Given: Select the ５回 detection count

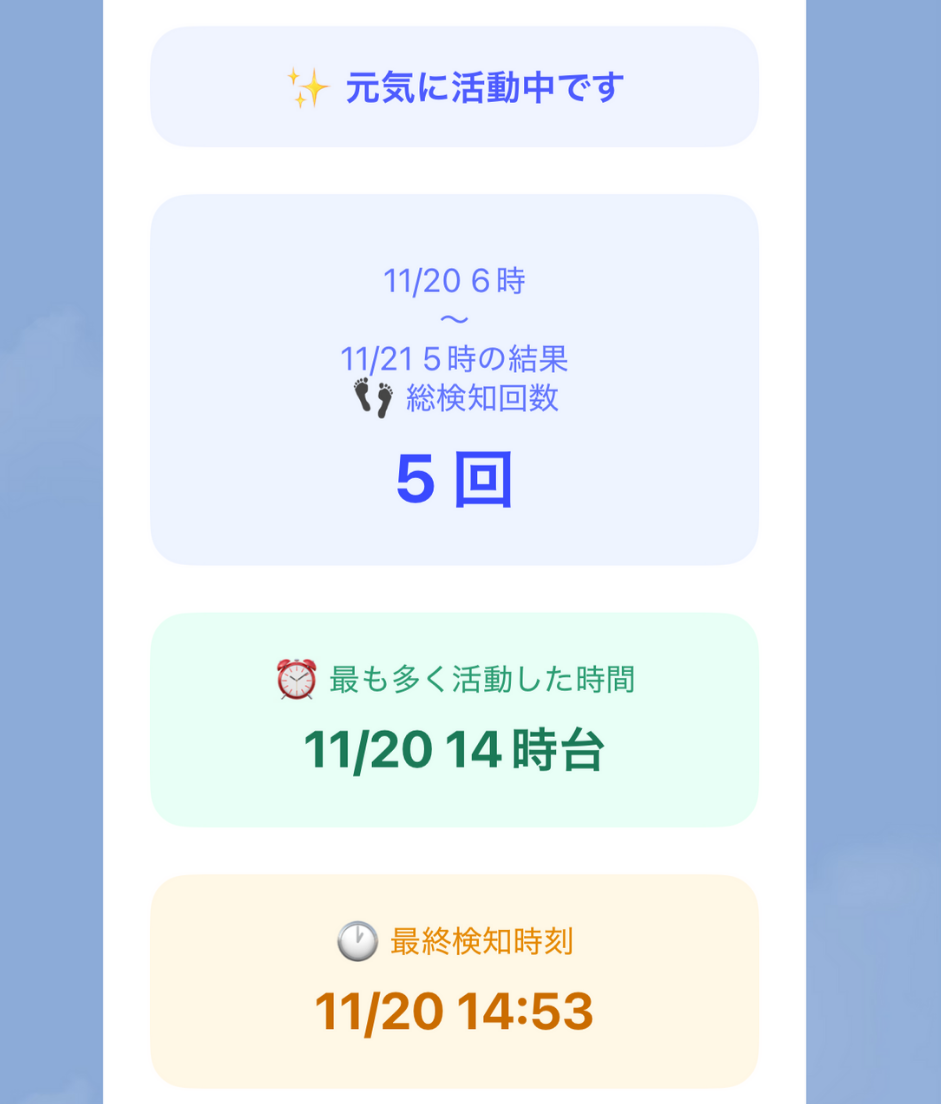Looking at the screenshot, I should (455, 481).
